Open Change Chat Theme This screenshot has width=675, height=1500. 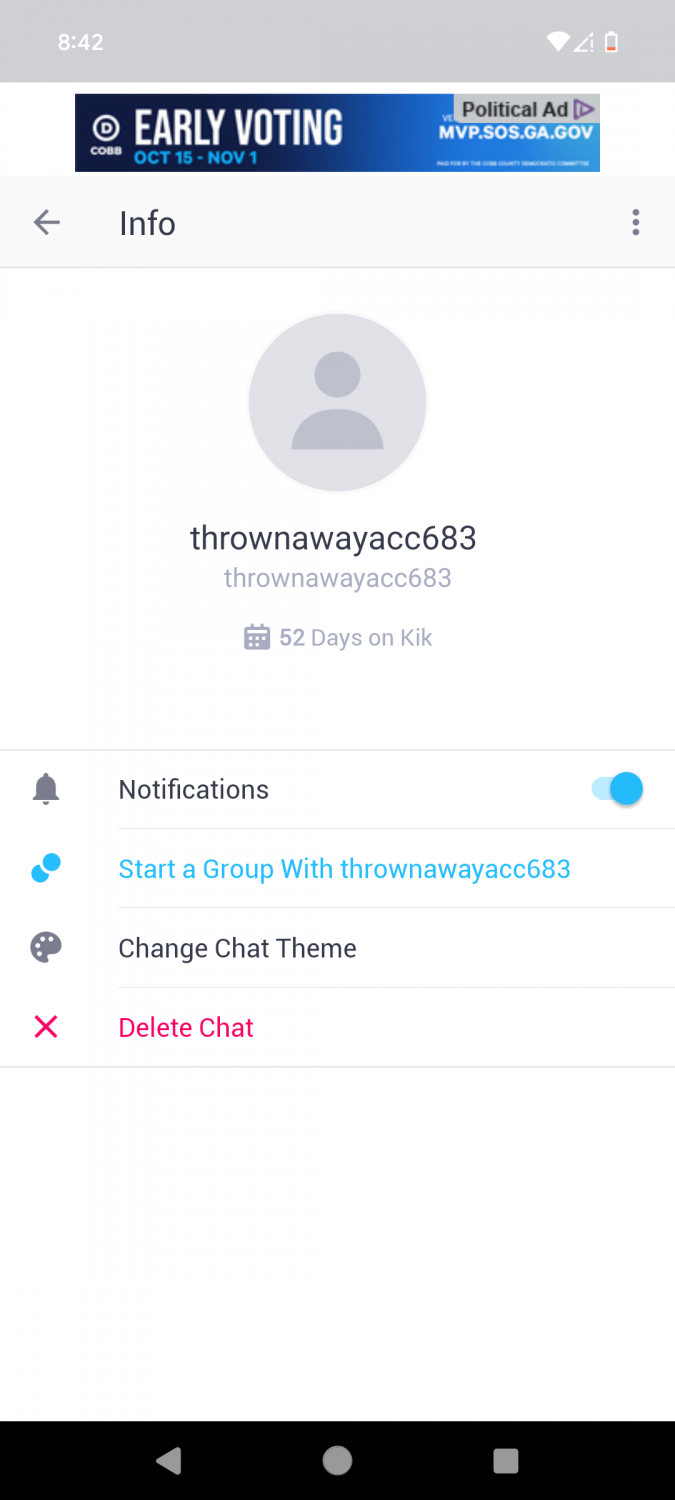click(x=237, y=948)
